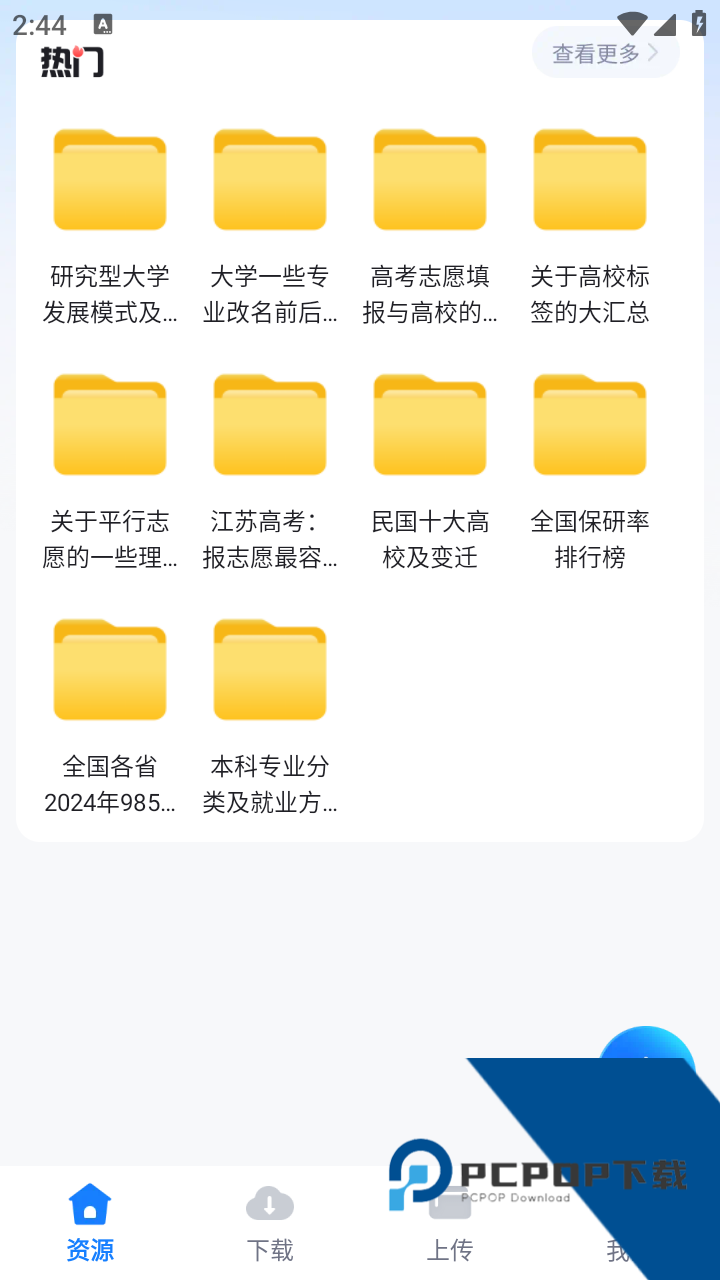This screenshot has height=1280, width=720.
Task: Open the 关于平行志愿的一些理 folder
Action: click(x=110, y=424)
